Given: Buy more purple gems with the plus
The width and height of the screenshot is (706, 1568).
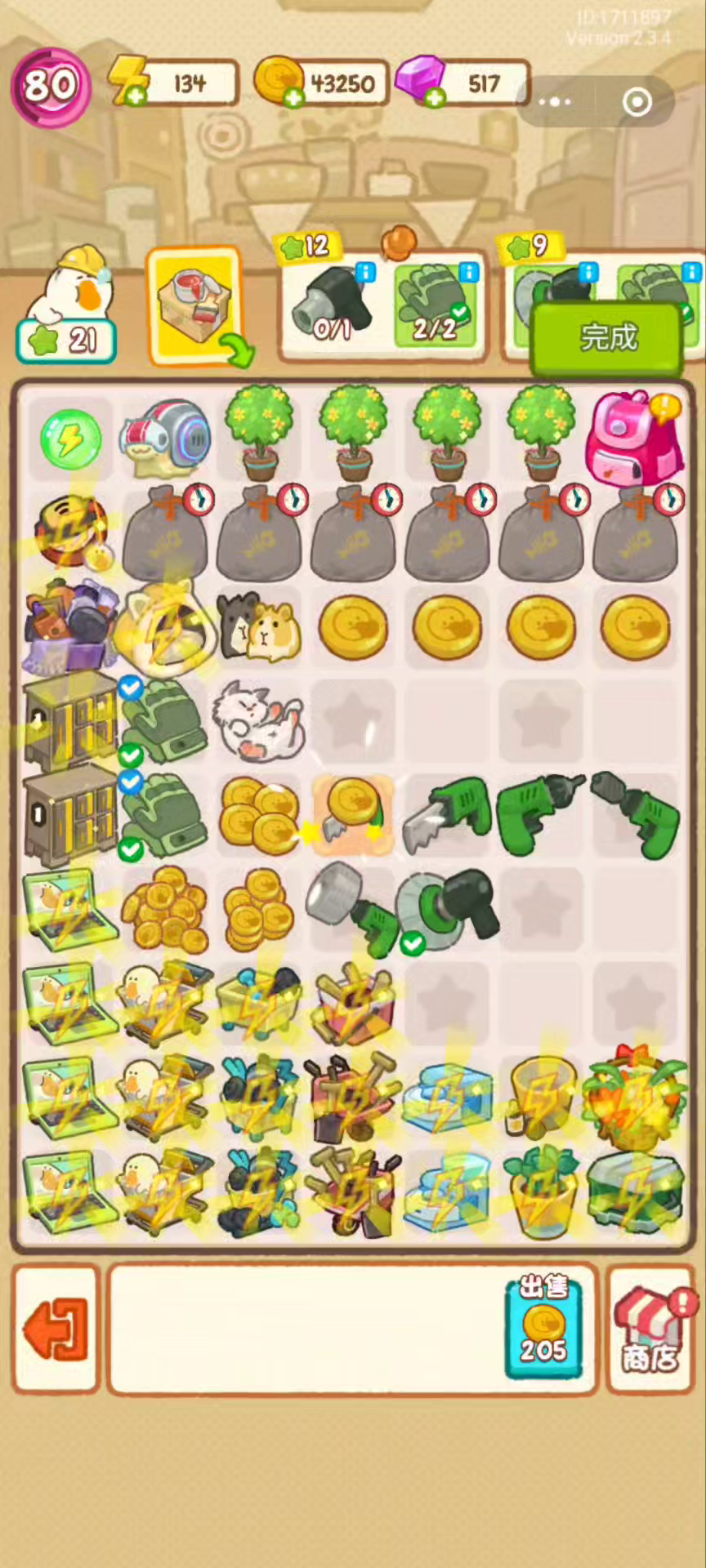Looking at the screenshot, I should 436,97.
